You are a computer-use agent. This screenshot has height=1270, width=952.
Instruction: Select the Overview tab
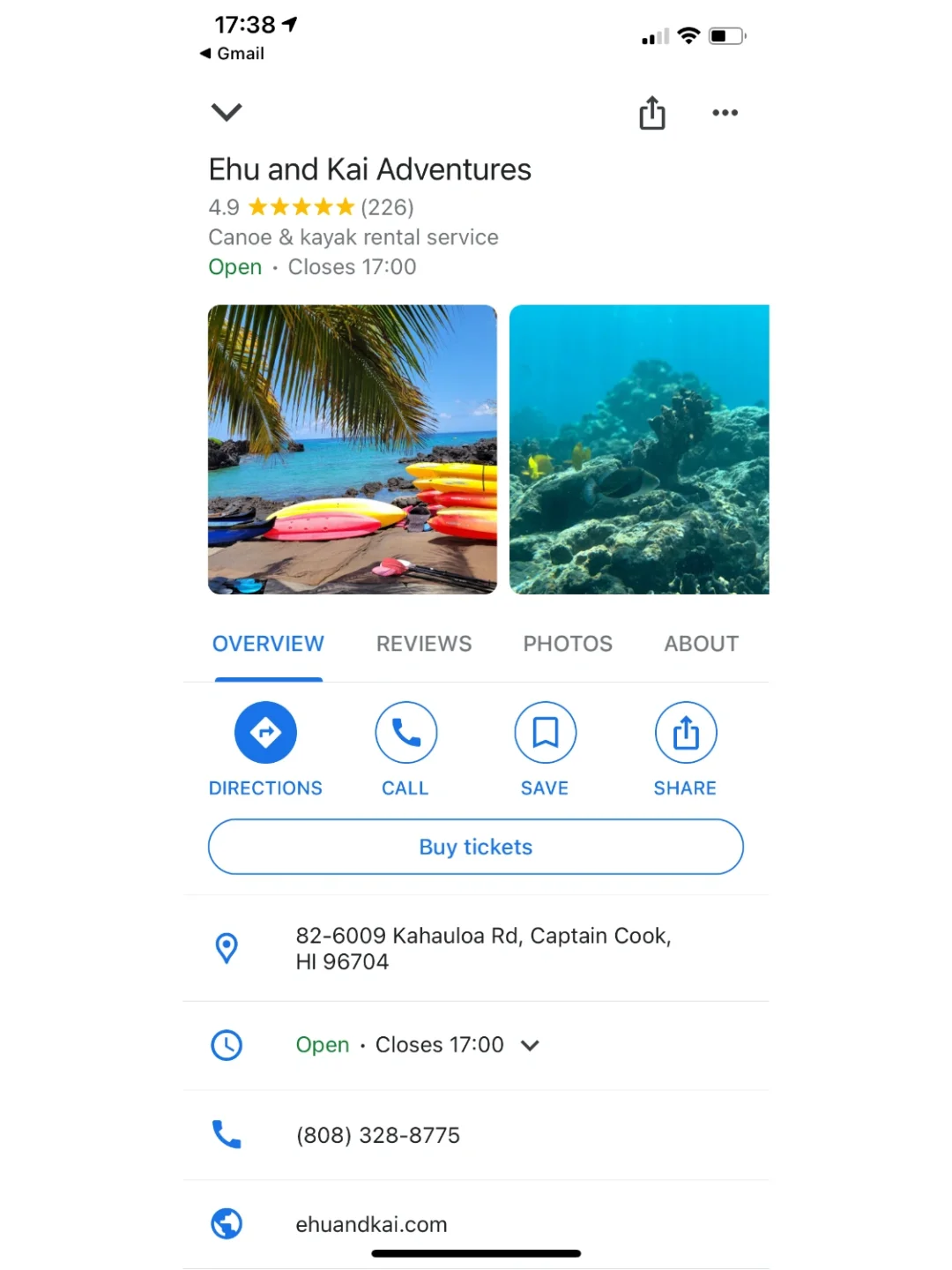[x=268, y=644]
